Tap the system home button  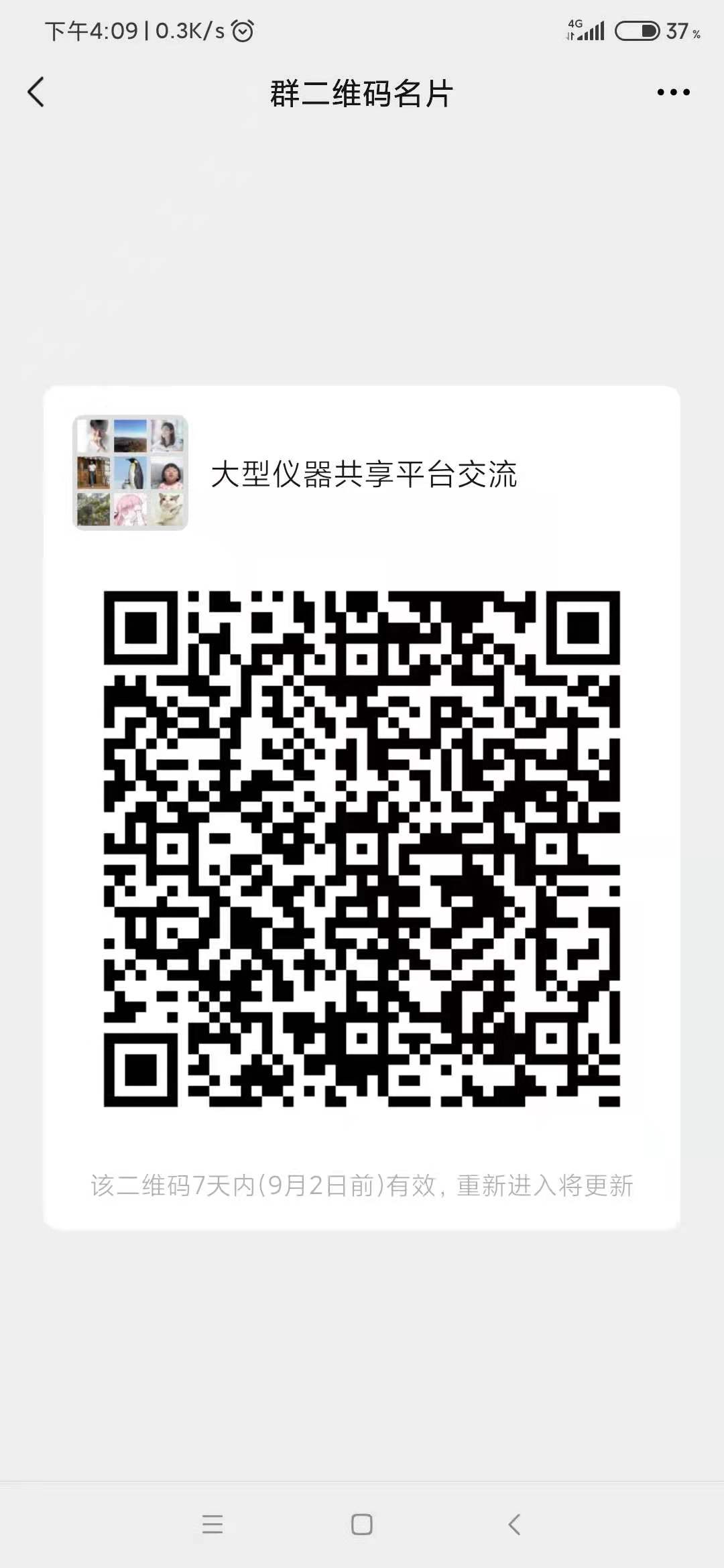click(361, 1524)
